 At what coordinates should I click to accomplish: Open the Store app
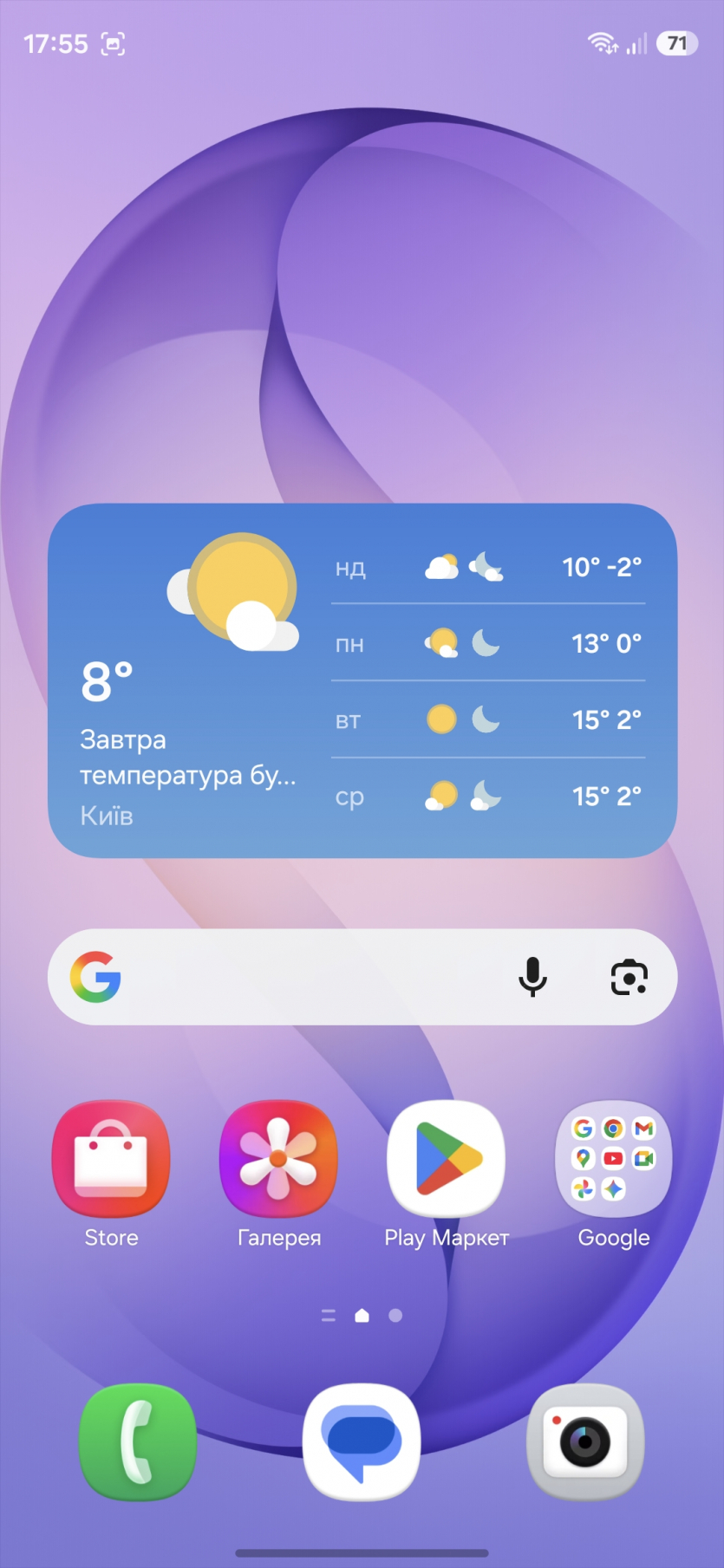point(111,1160)
